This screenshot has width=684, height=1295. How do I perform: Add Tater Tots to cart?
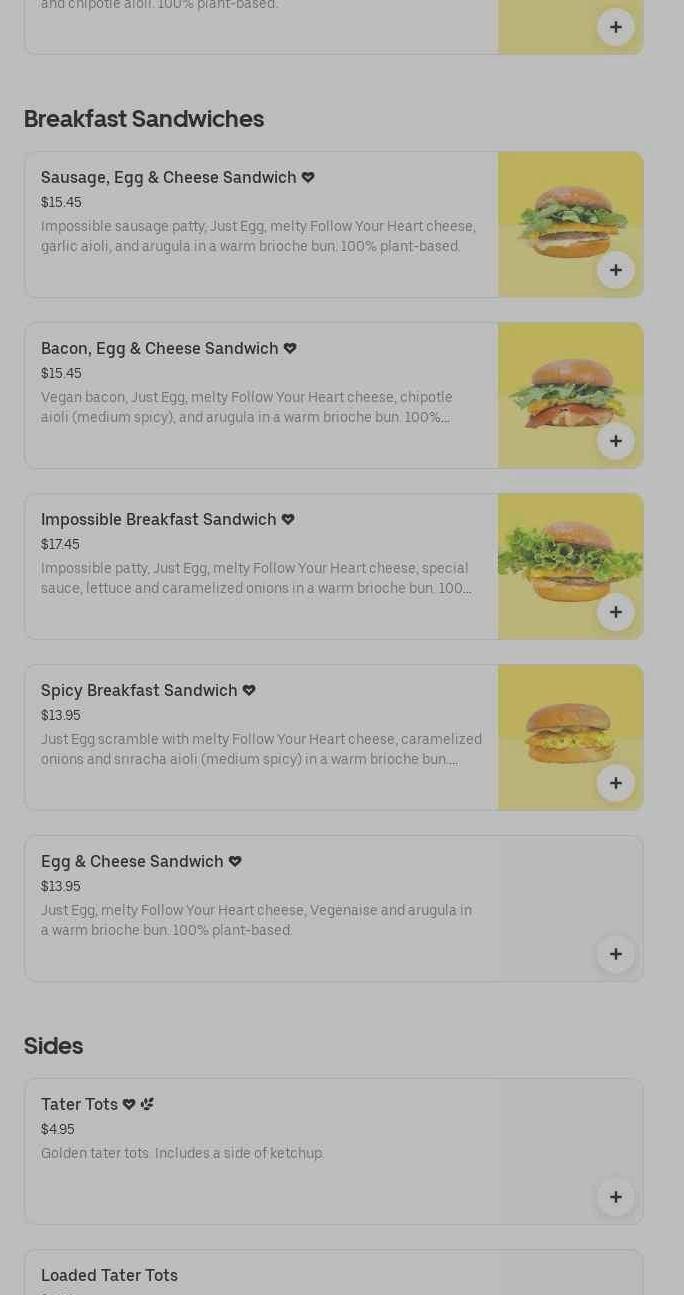(x=616, y=1197)
